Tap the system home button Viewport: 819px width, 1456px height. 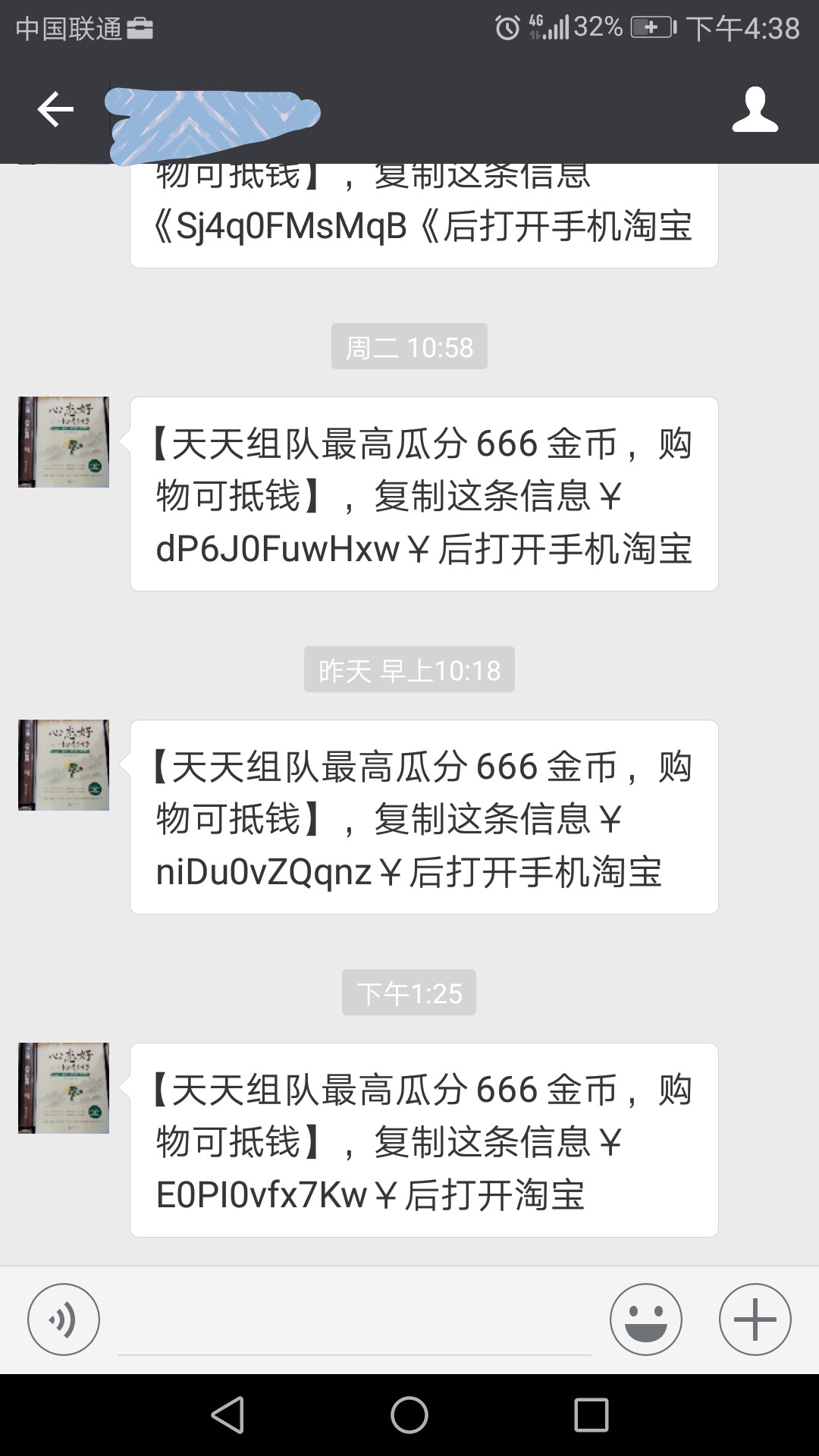tap(409, 1415)
